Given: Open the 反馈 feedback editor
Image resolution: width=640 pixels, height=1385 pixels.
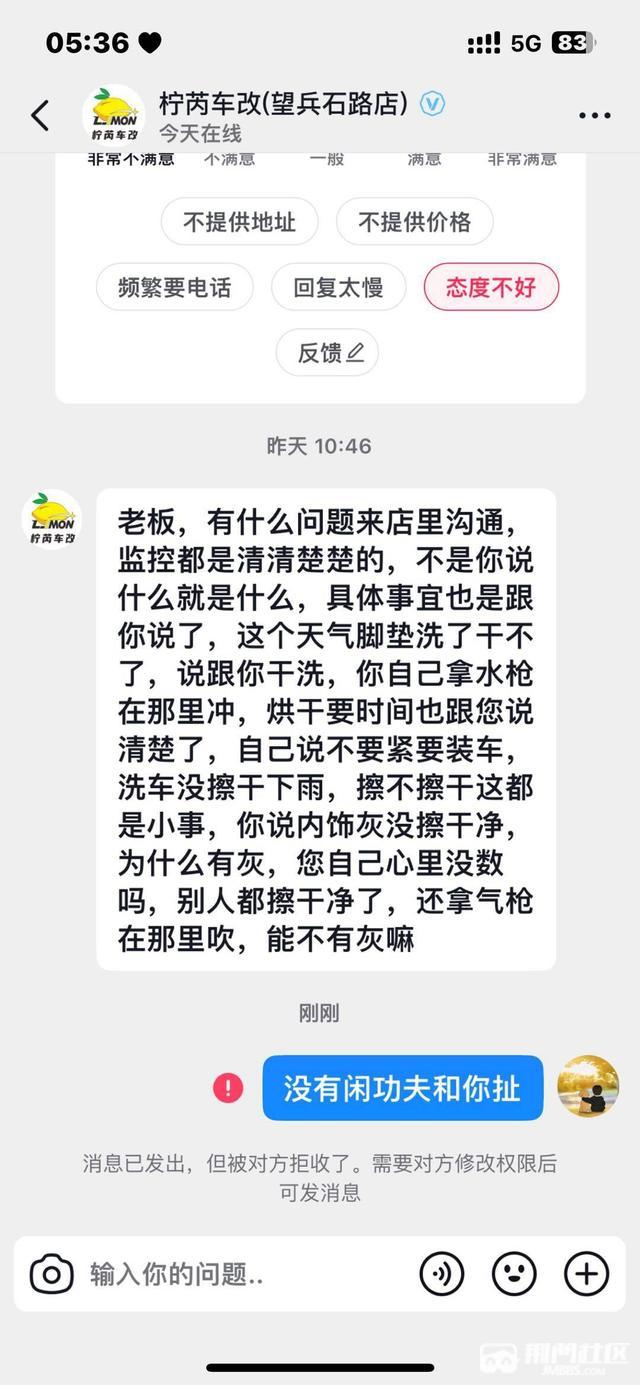Looking at the screenshot, I should pos(327,353).
